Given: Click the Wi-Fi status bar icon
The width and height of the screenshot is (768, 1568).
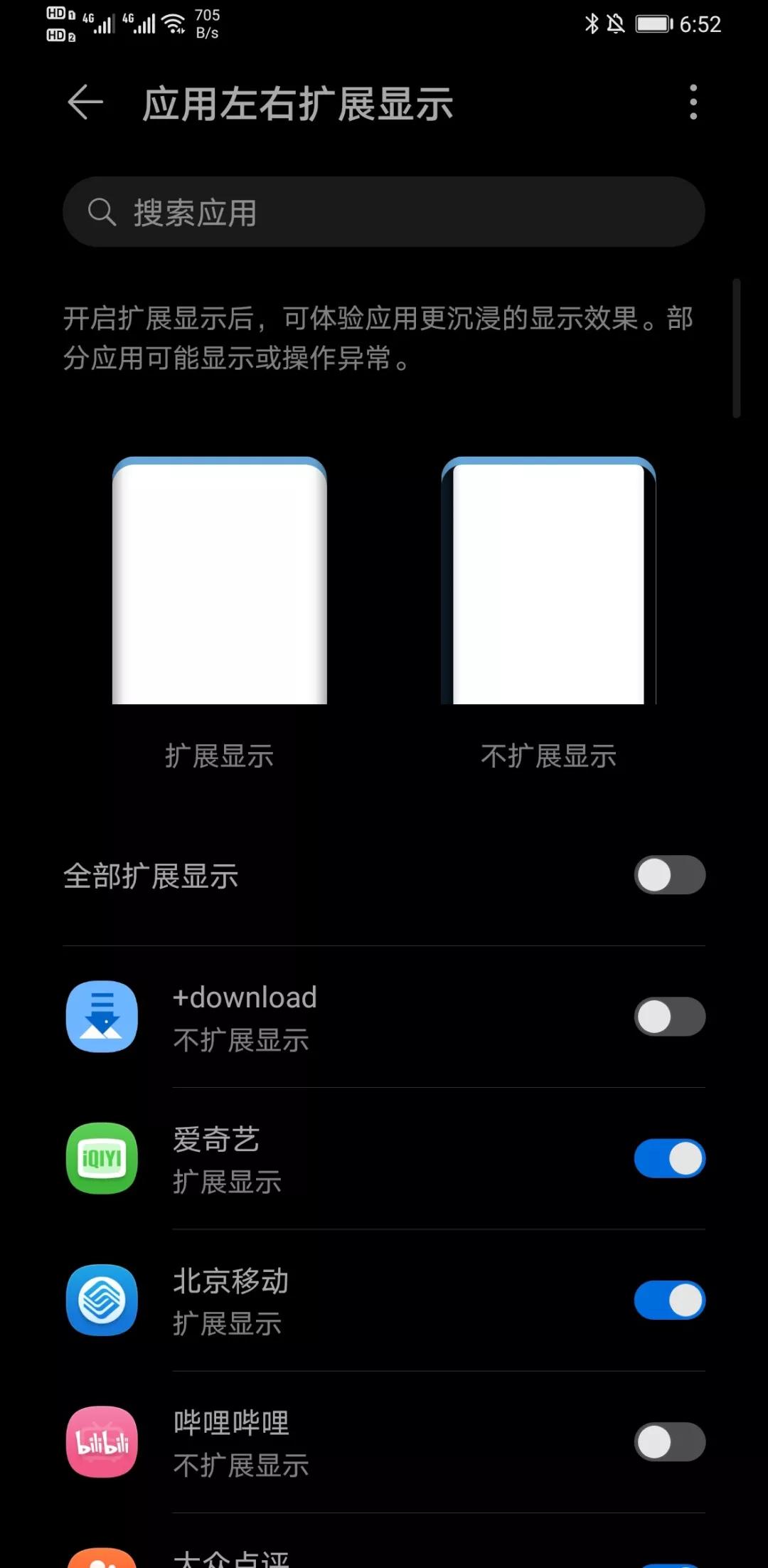Looking at the screenshot, I should tap(173, 21).
